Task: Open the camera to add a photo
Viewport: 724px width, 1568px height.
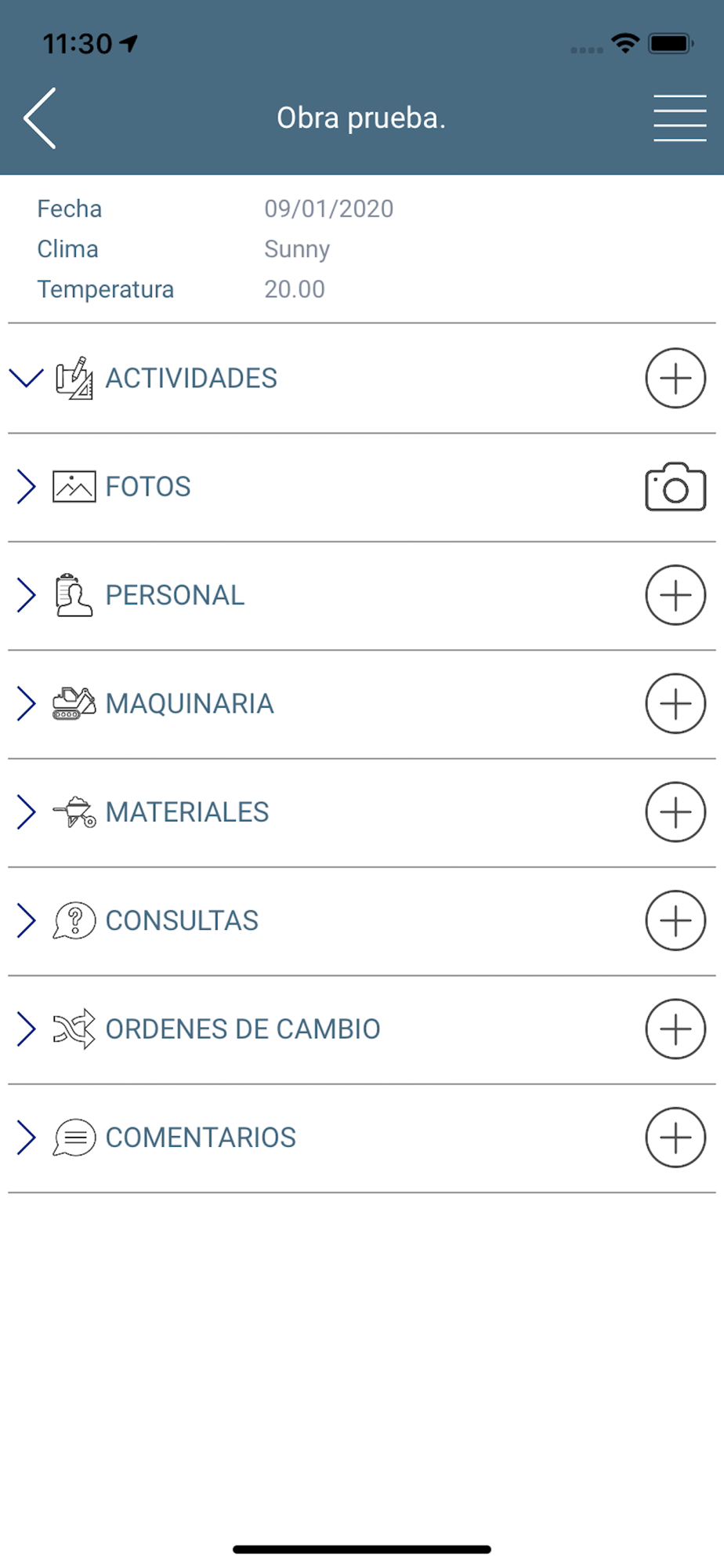Action: click(x=675, y=487)
